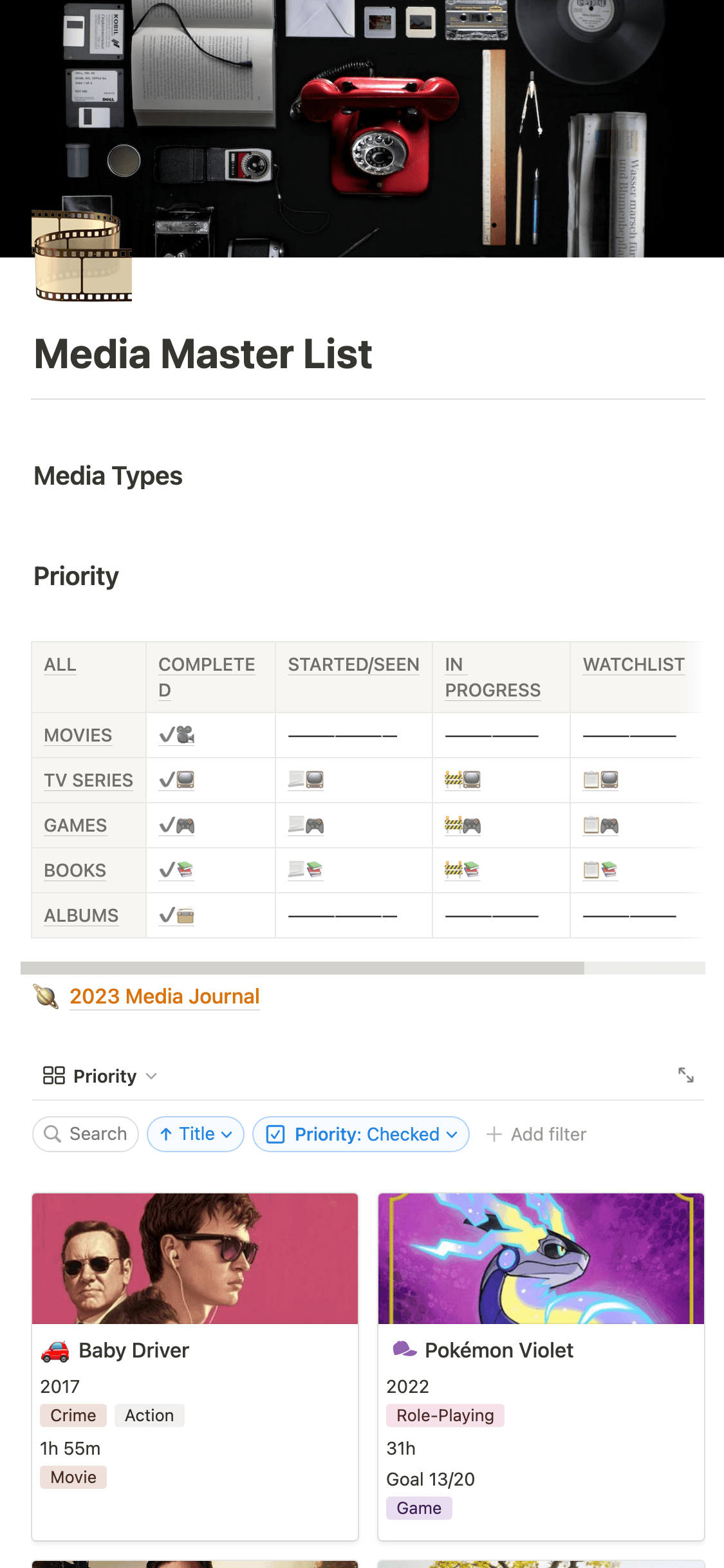Click the gallery view icon beside Priority
This screenshot has width=724, height=1568.
(x=55, y=1075)
